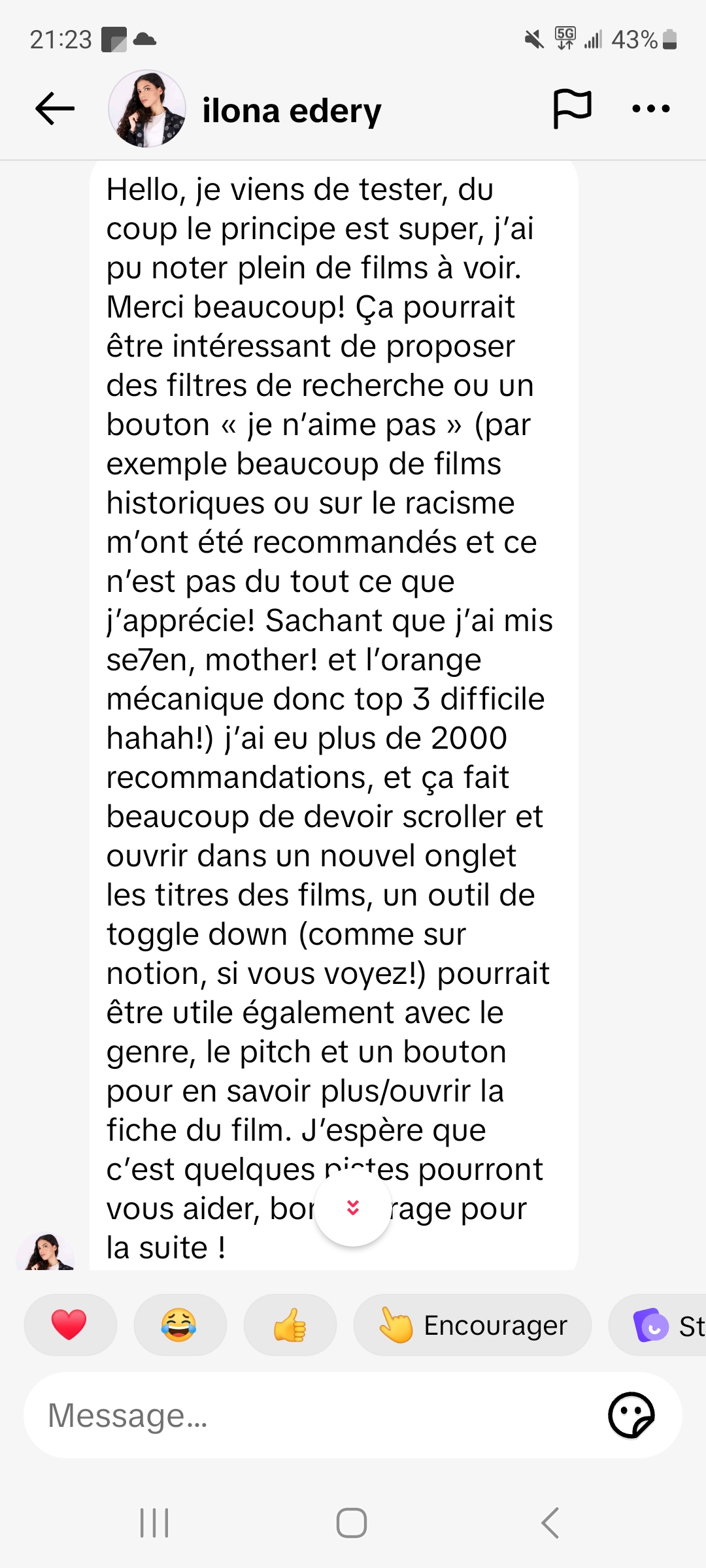Screen dimensions: 706x1568
Task: Send the laughing emoji reaction
Action: pyautogui.click(x=178, y=1325)
